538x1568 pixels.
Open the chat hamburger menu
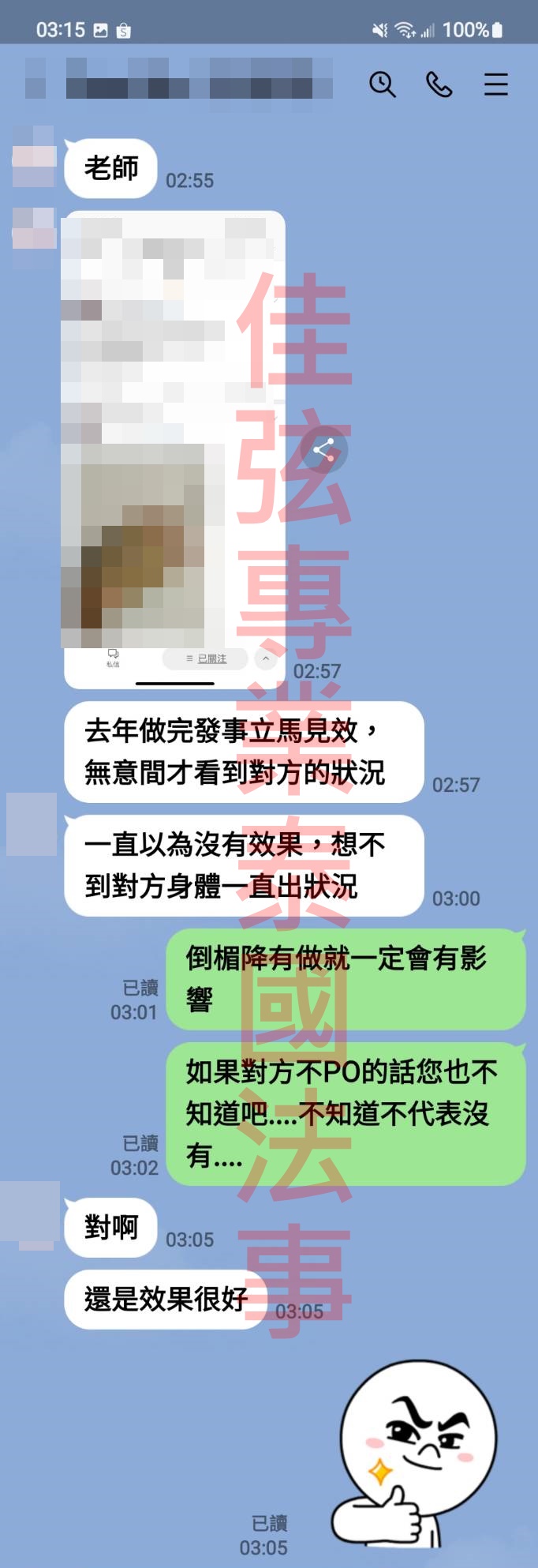tap(495, 84)
